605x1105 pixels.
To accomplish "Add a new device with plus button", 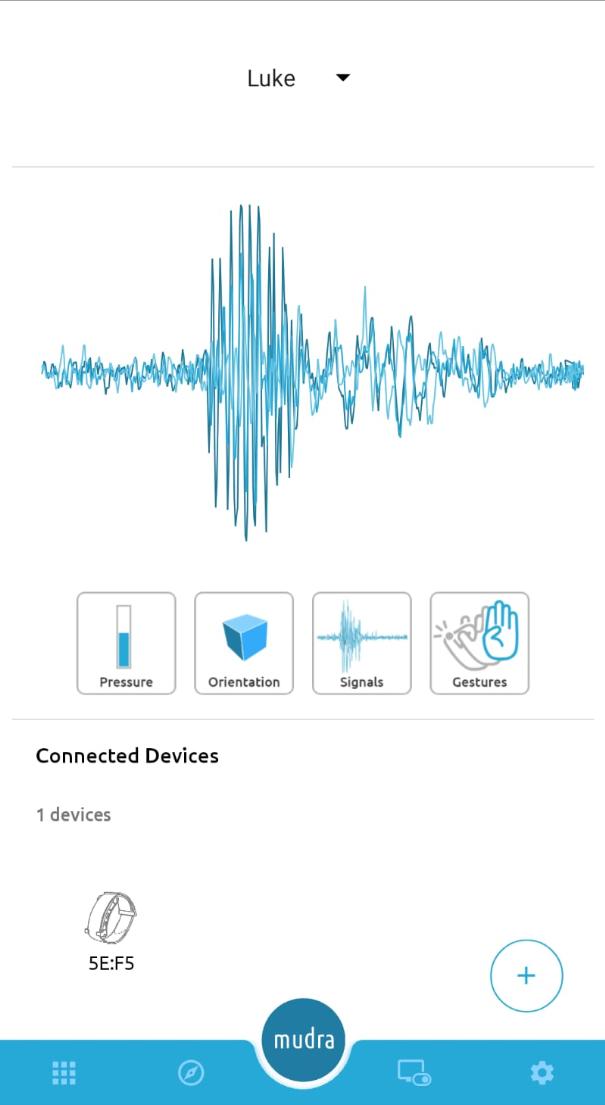I will coord(526,976).
